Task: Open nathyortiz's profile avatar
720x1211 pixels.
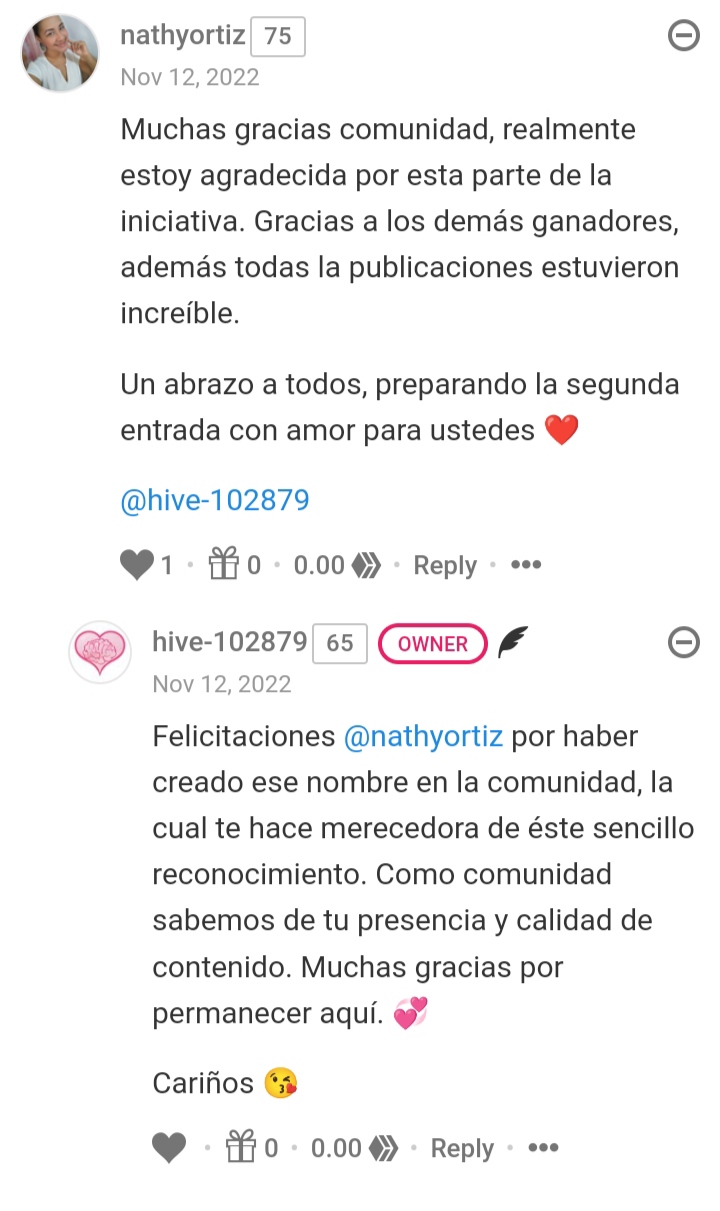Action: 60,53
